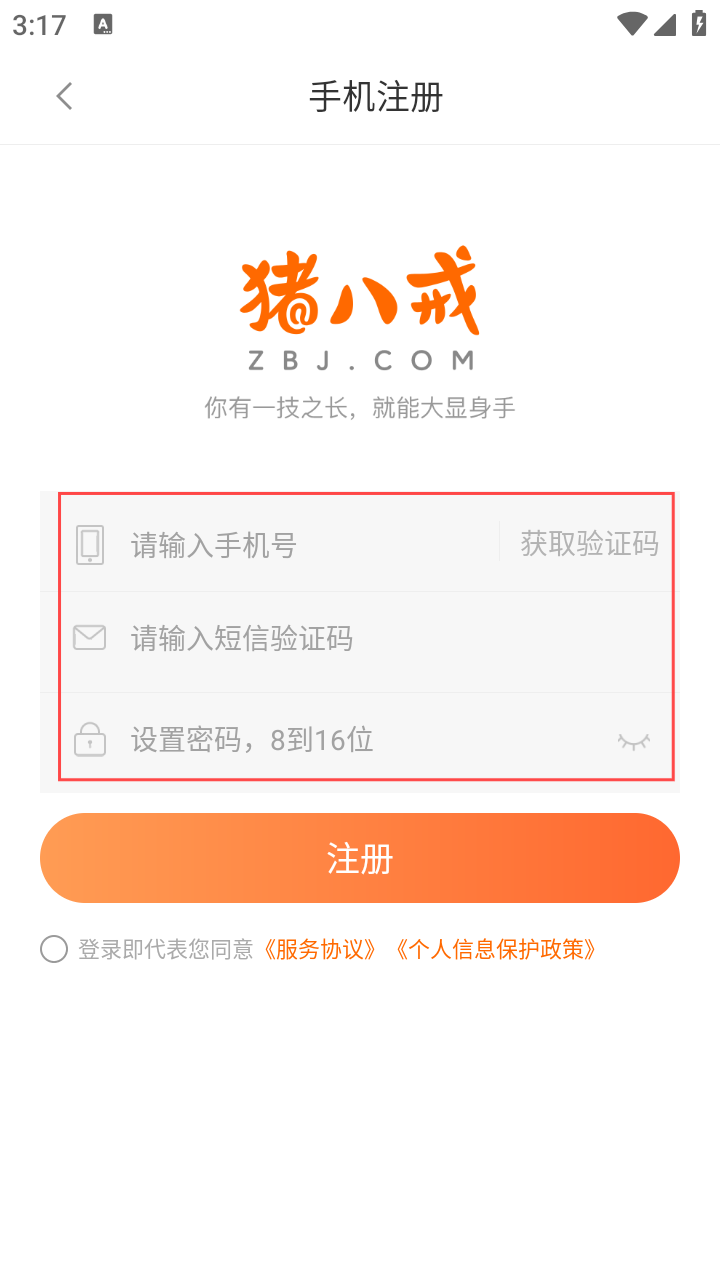Image resolution: width=720 pixels, height=1280 pixels.
Task: Tap the orange 注册 button
Action: (360, 858)
